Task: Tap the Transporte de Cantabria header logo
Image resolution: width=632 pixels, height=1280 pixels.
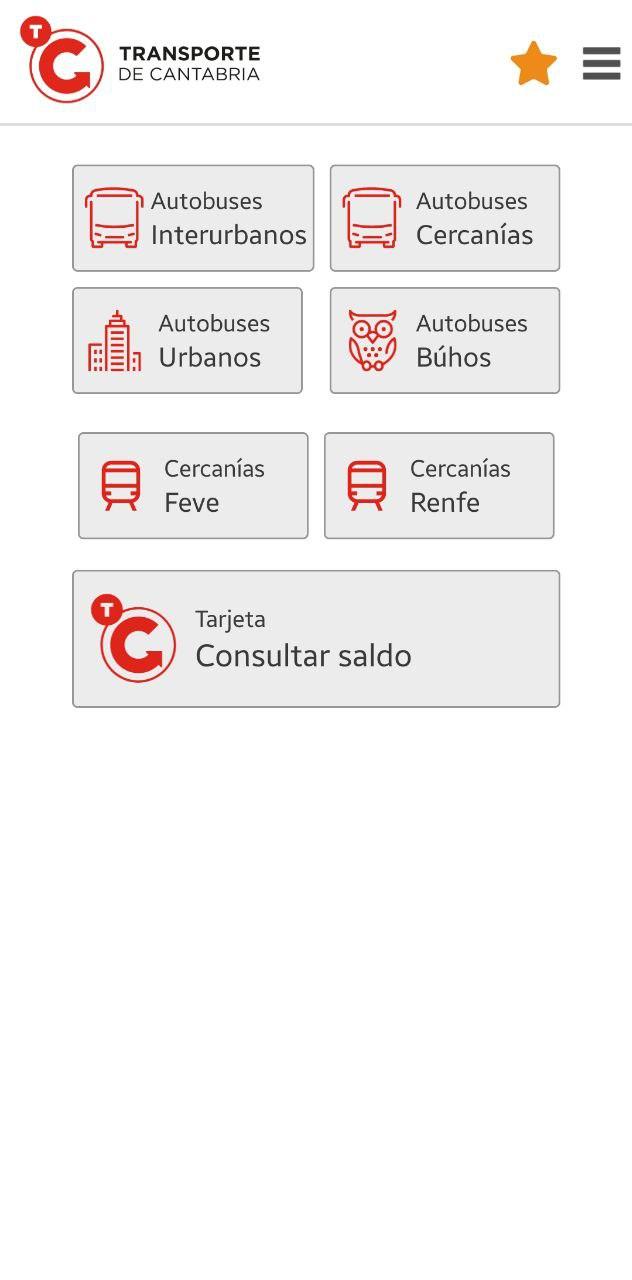Action: (141, 60)
